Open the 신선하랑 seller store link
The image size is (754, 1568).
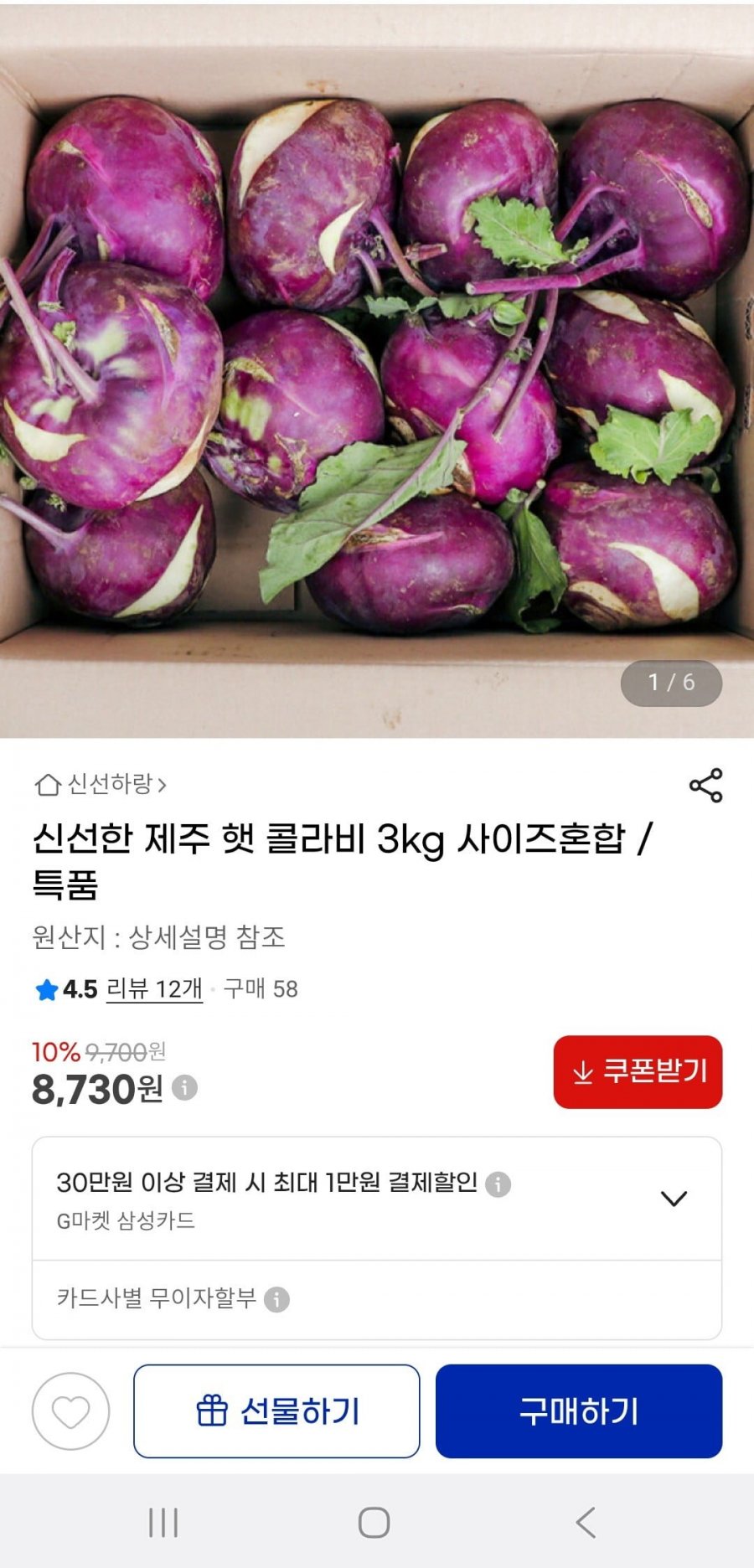101,785
